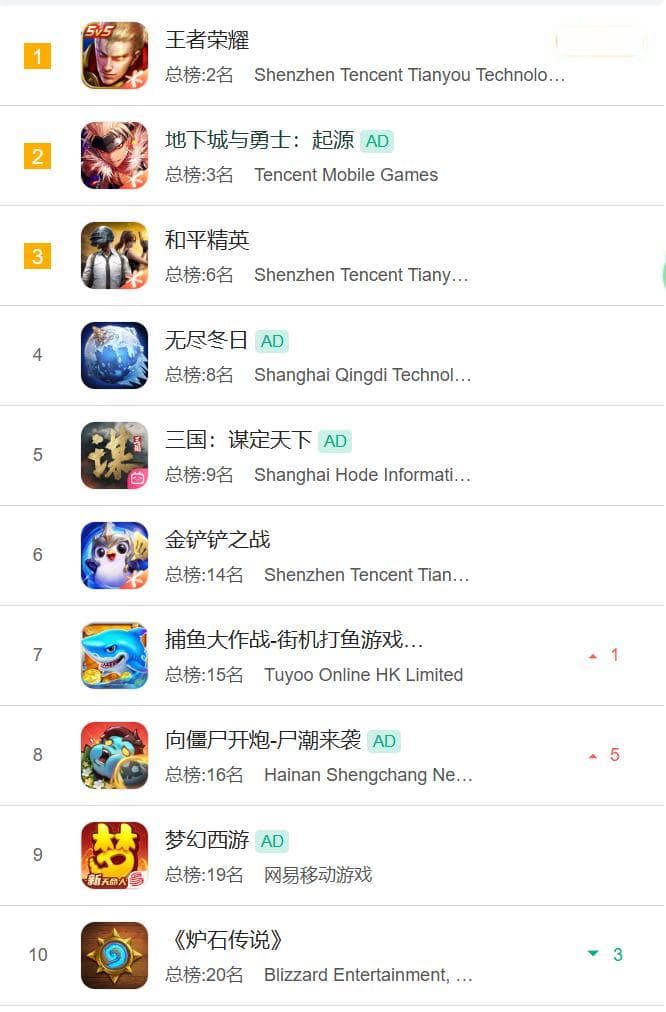Open the 梦幻西游 listing
Screen dimensions: 666x1012
coord(206,841)
